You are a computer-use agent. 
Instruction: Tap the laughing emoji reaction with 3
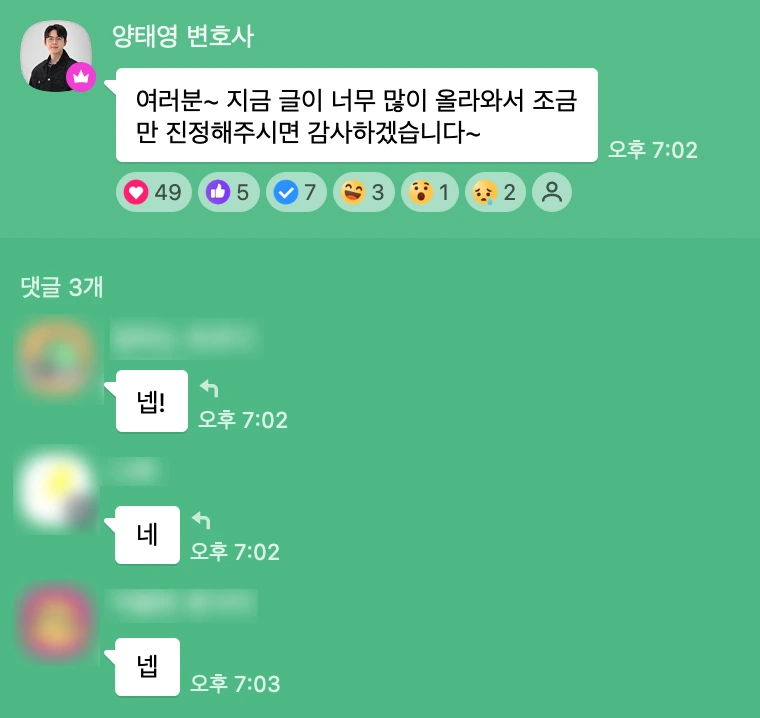tap(363, 192)
